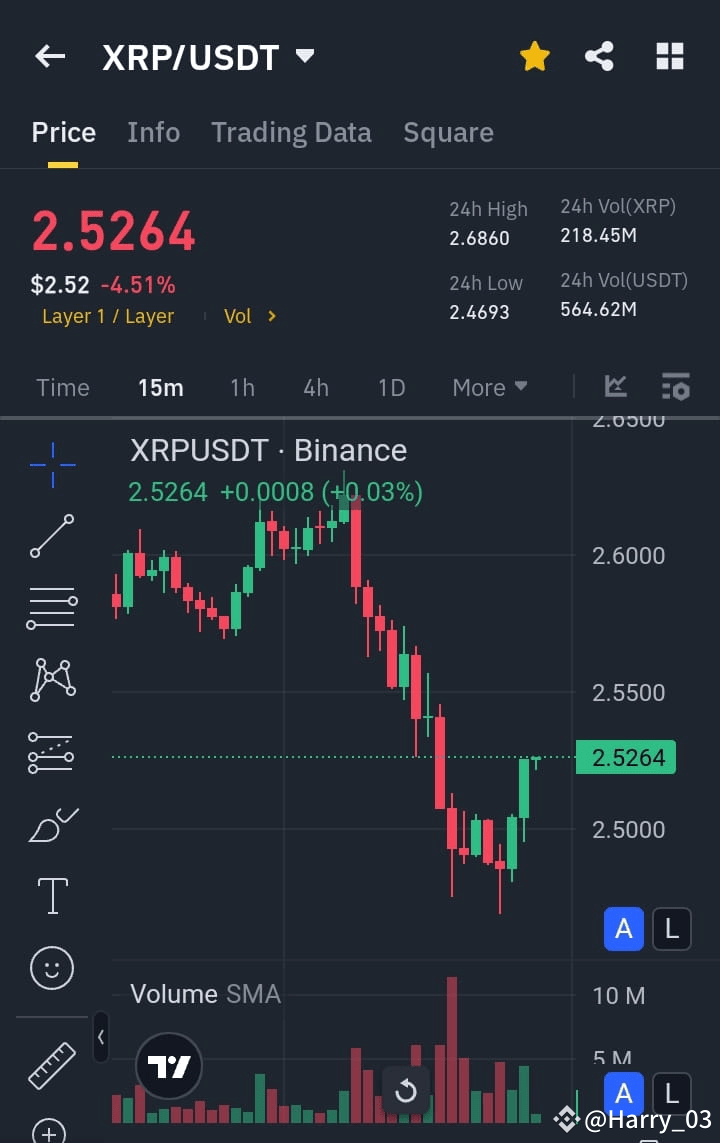Open the emoji sticker tool

52,967
